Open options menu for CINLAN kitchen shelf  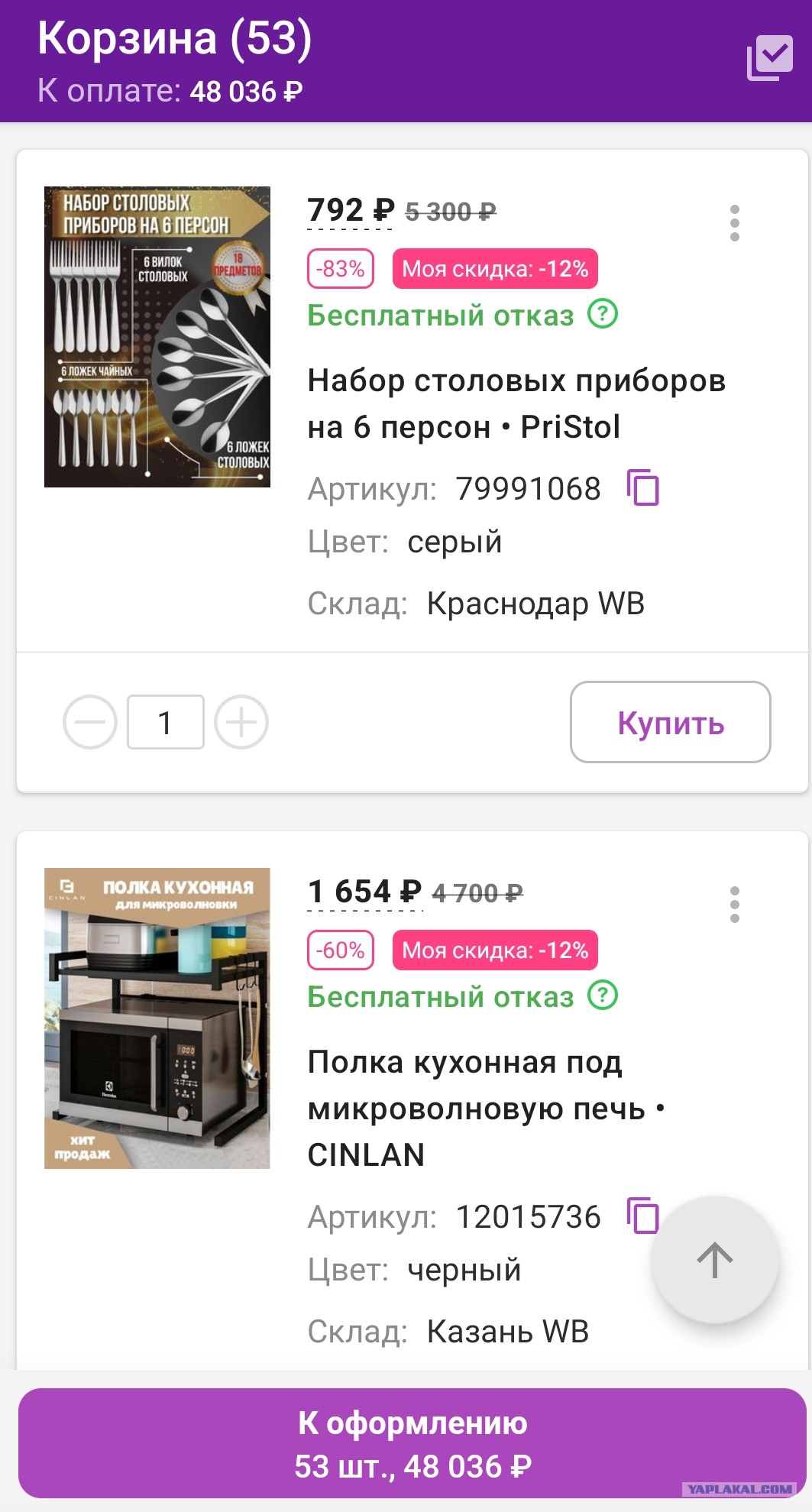pyautogui.click(x=734, y=905)
